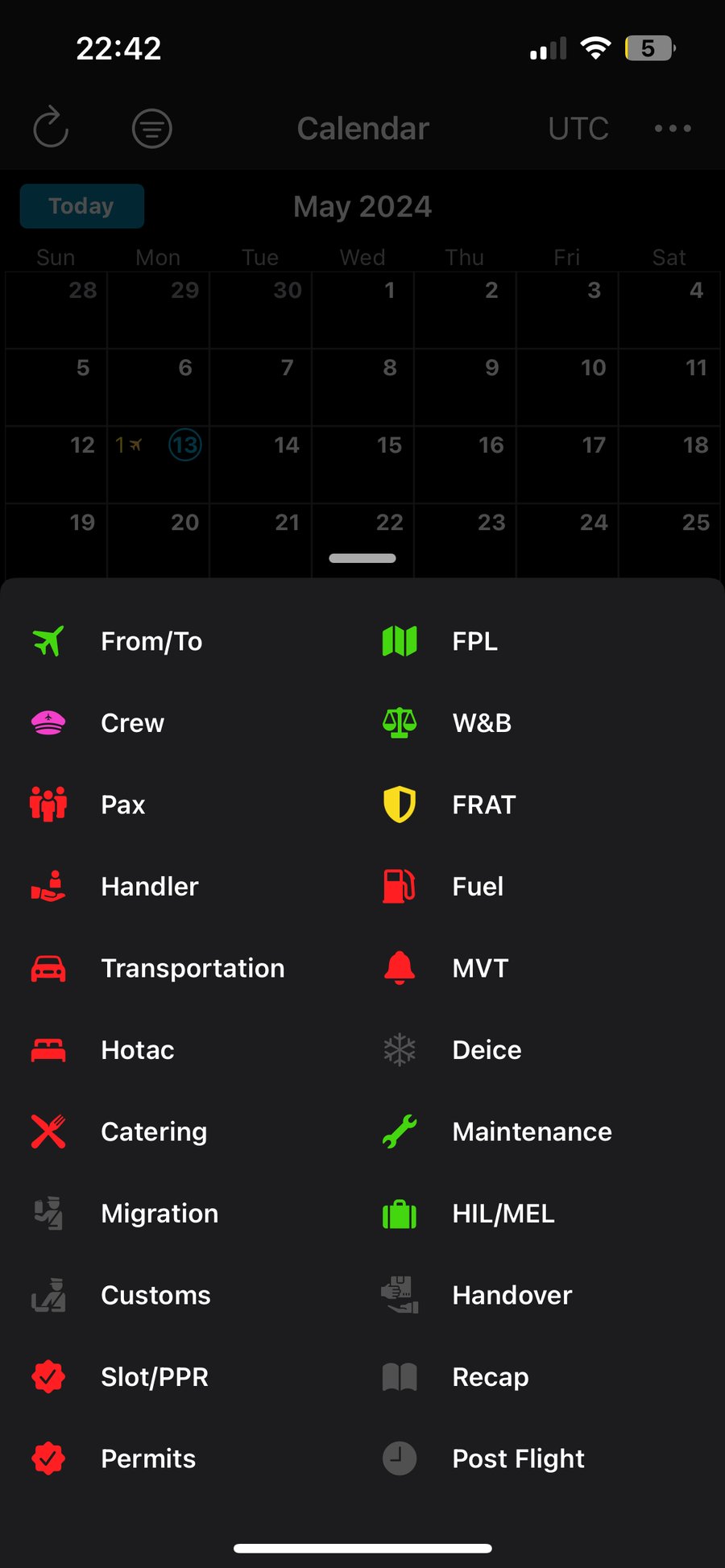This screenshot has height=1568, width=725.
Task: Tap the MVT bell icon
Action: (x=398, y=968)
